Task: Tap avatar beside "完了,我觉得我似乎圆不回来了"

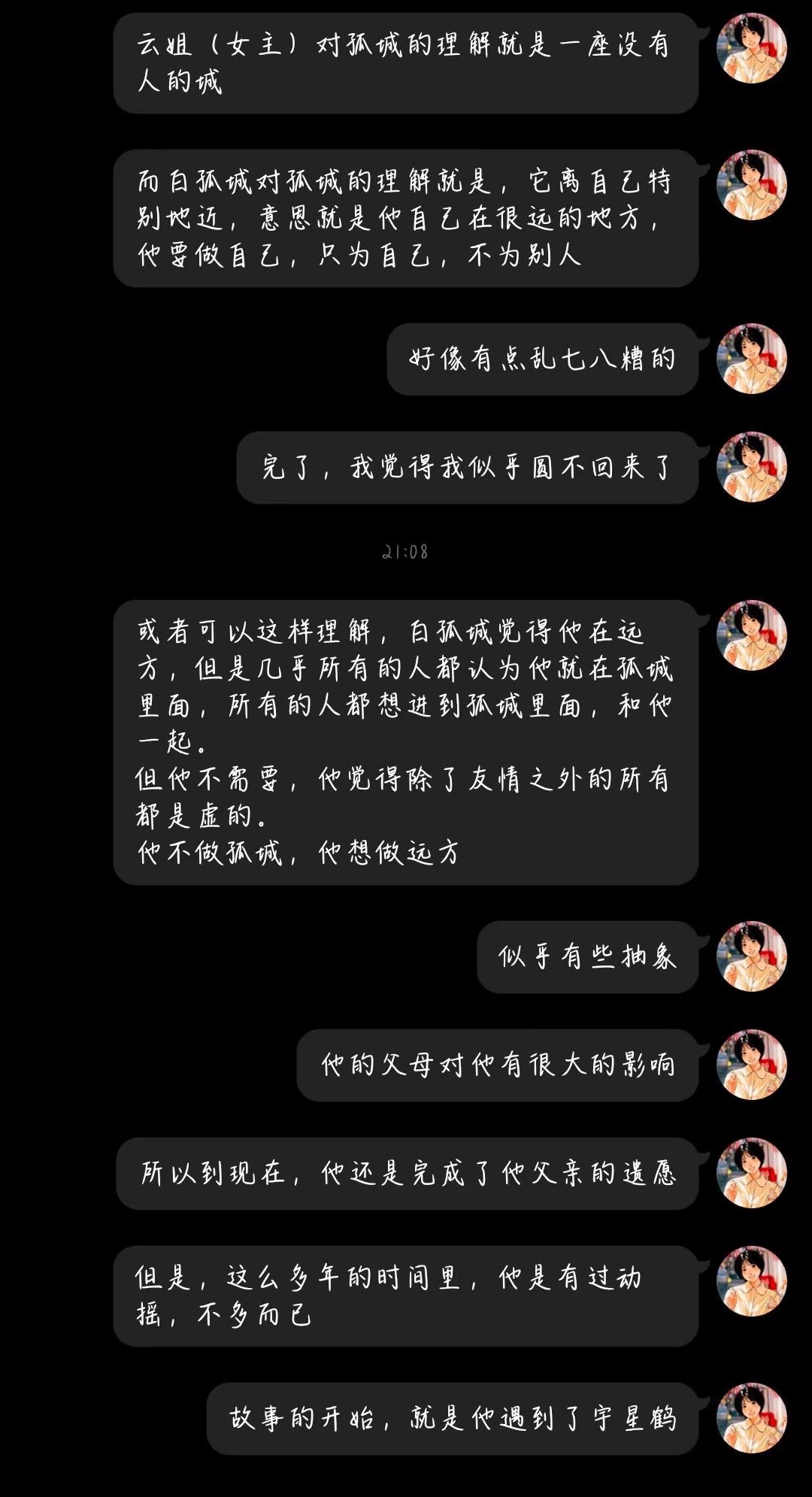Action: tap(751, 467)
